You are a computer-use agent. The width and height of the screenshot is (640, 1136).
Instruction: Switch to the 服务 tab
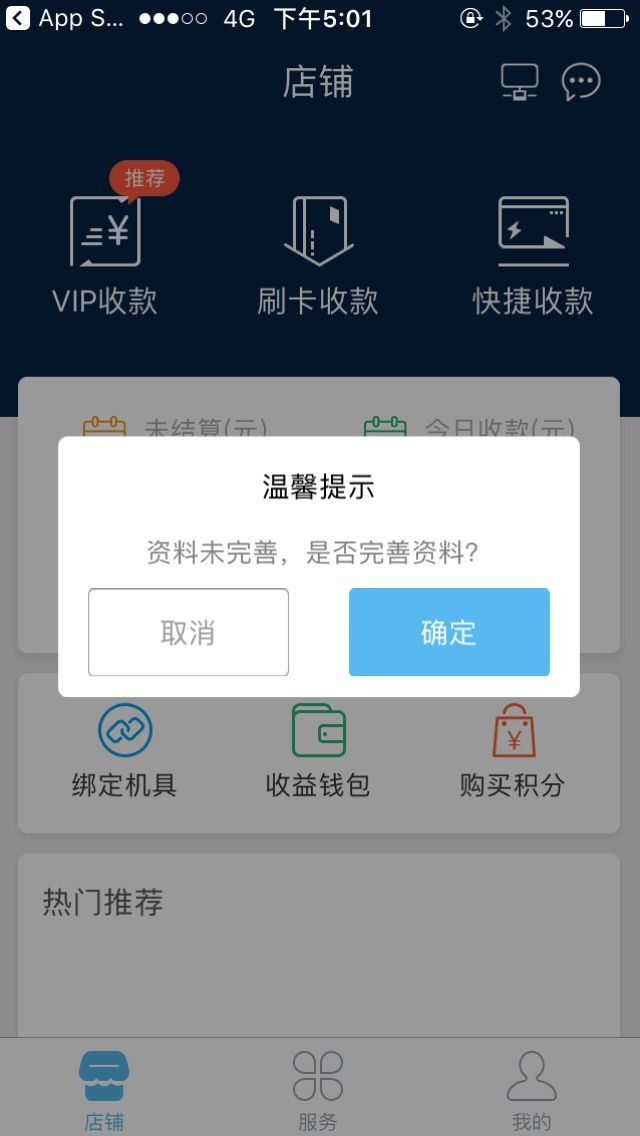click(x=318, y=1090)
